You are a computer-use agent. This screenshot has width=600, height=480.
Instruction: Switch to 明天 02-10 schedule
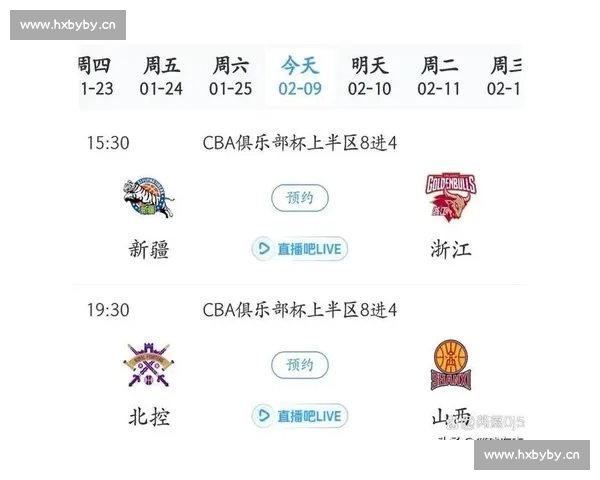tap(369, 77)
